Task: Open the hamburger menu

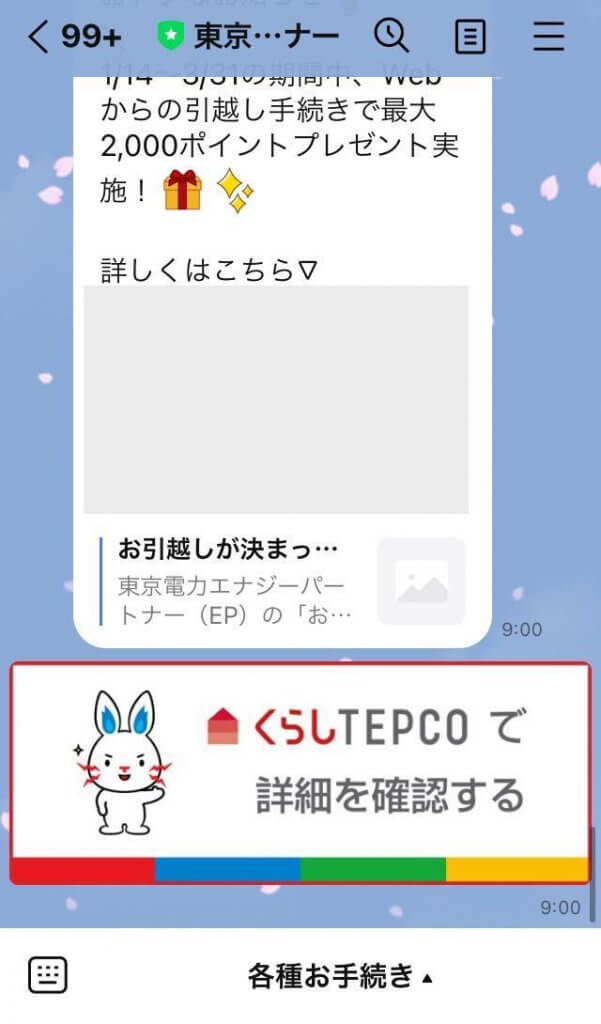Action: pyautogui.click(x=548, y=37)
